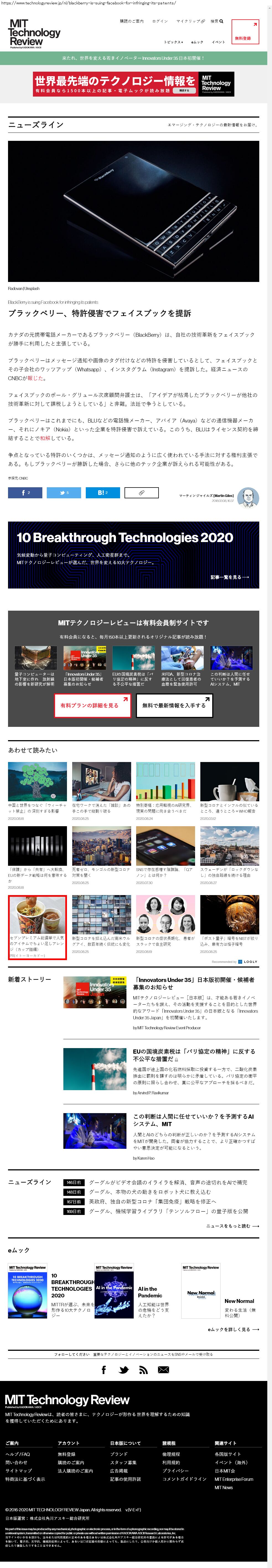Open ヘルプ/FAQ footer link
This screenshot has width=272, height=1568.
coord(18,1454)
